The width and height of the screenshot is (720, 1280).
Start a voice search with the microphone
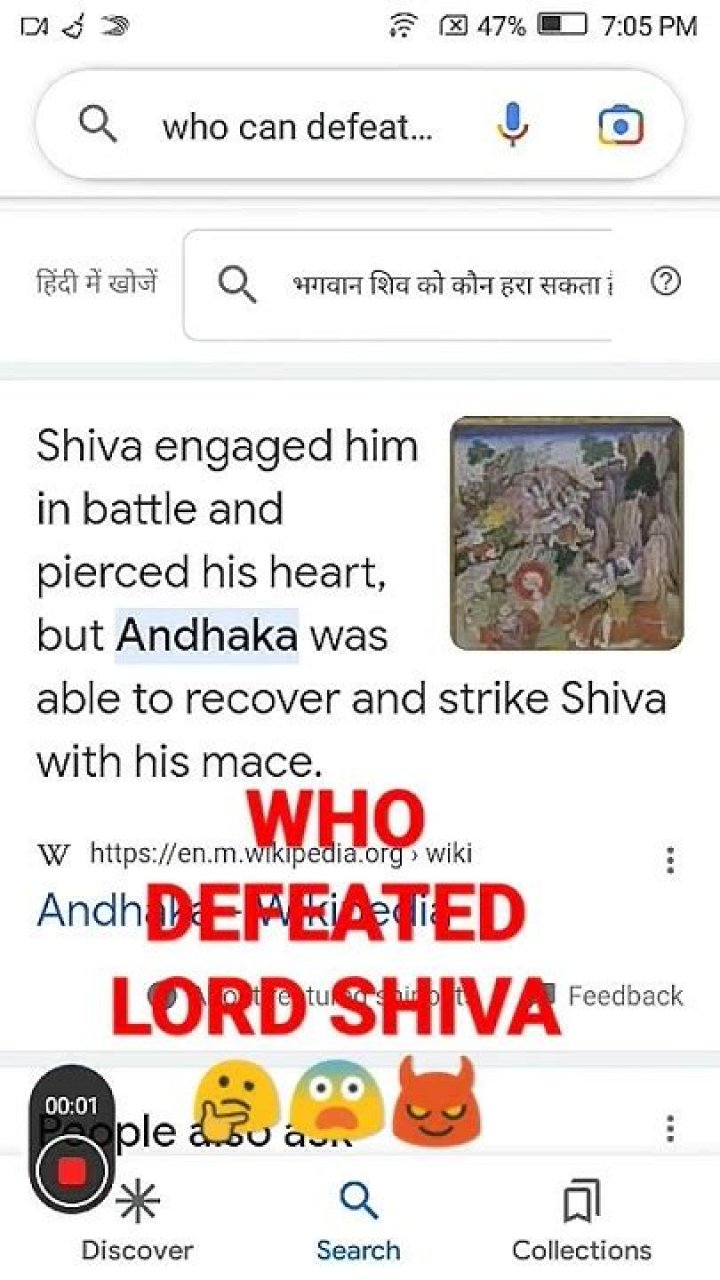[x=512, y=126]
